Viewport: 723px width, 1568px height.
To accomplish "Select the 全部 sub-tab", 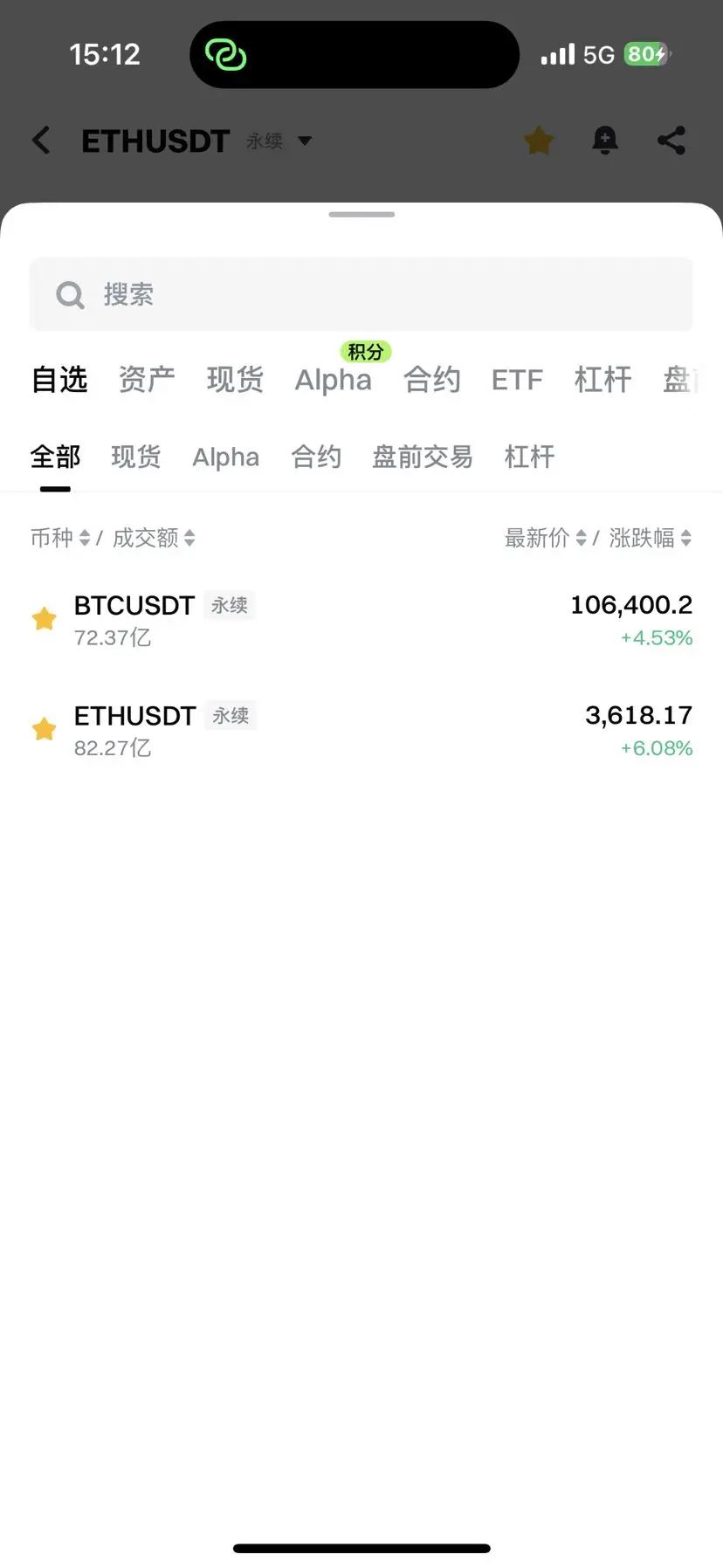I will 55,457.
